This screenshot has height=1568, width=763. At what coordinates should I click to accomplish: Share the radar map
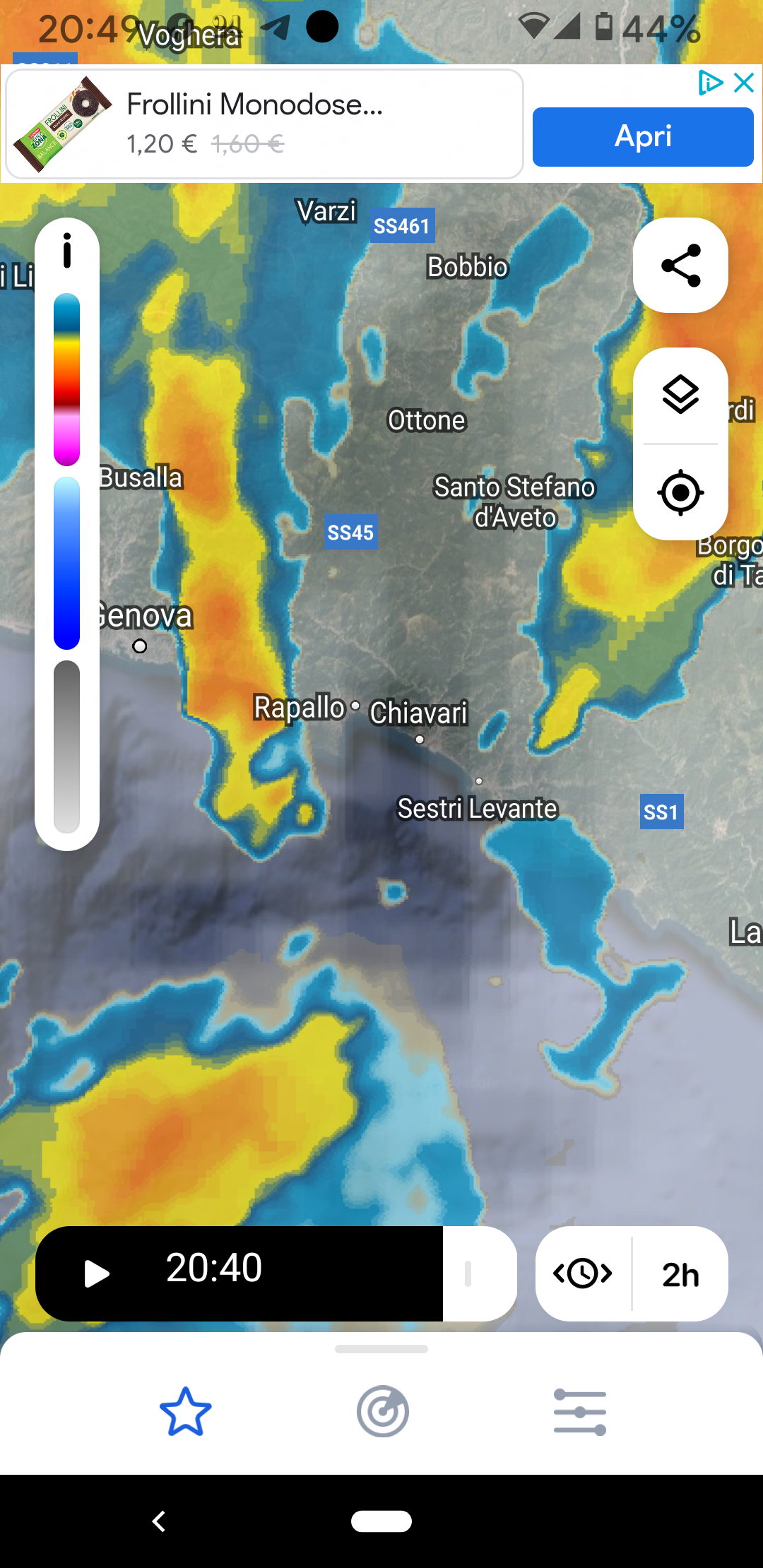point(680,266)
